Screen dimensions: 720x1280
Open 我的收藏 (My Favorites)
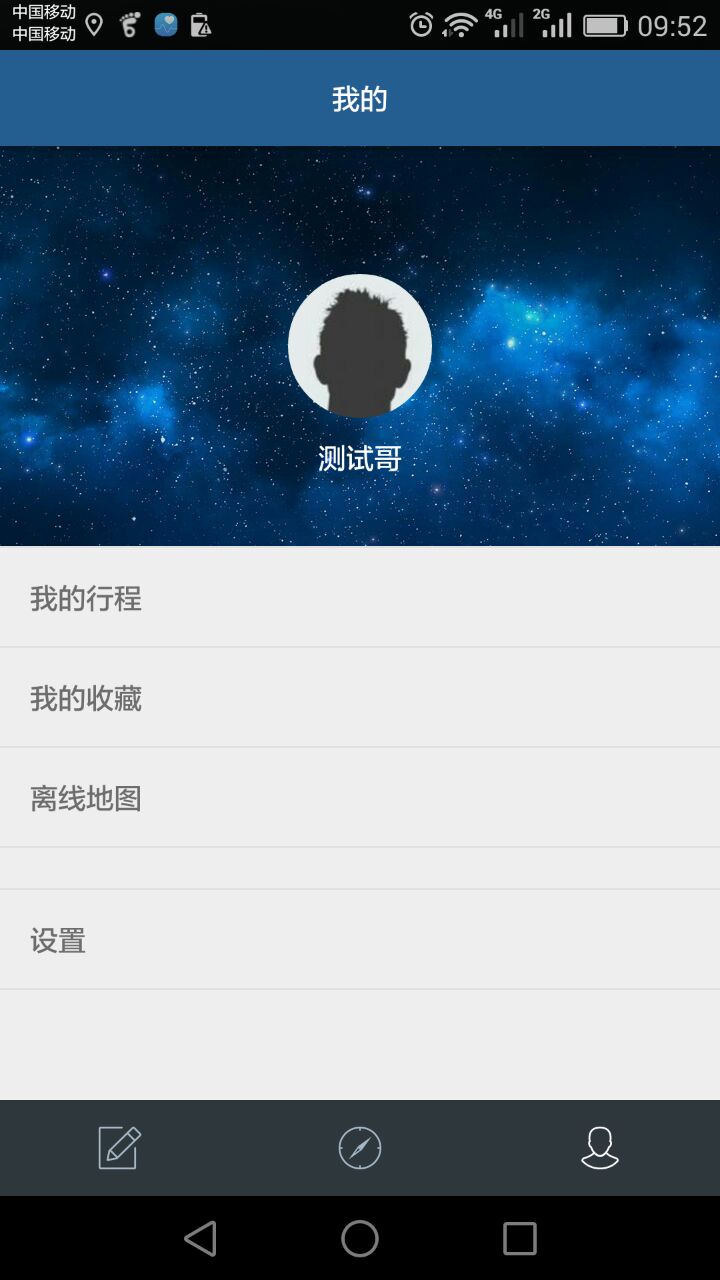[x=360, y=698]
